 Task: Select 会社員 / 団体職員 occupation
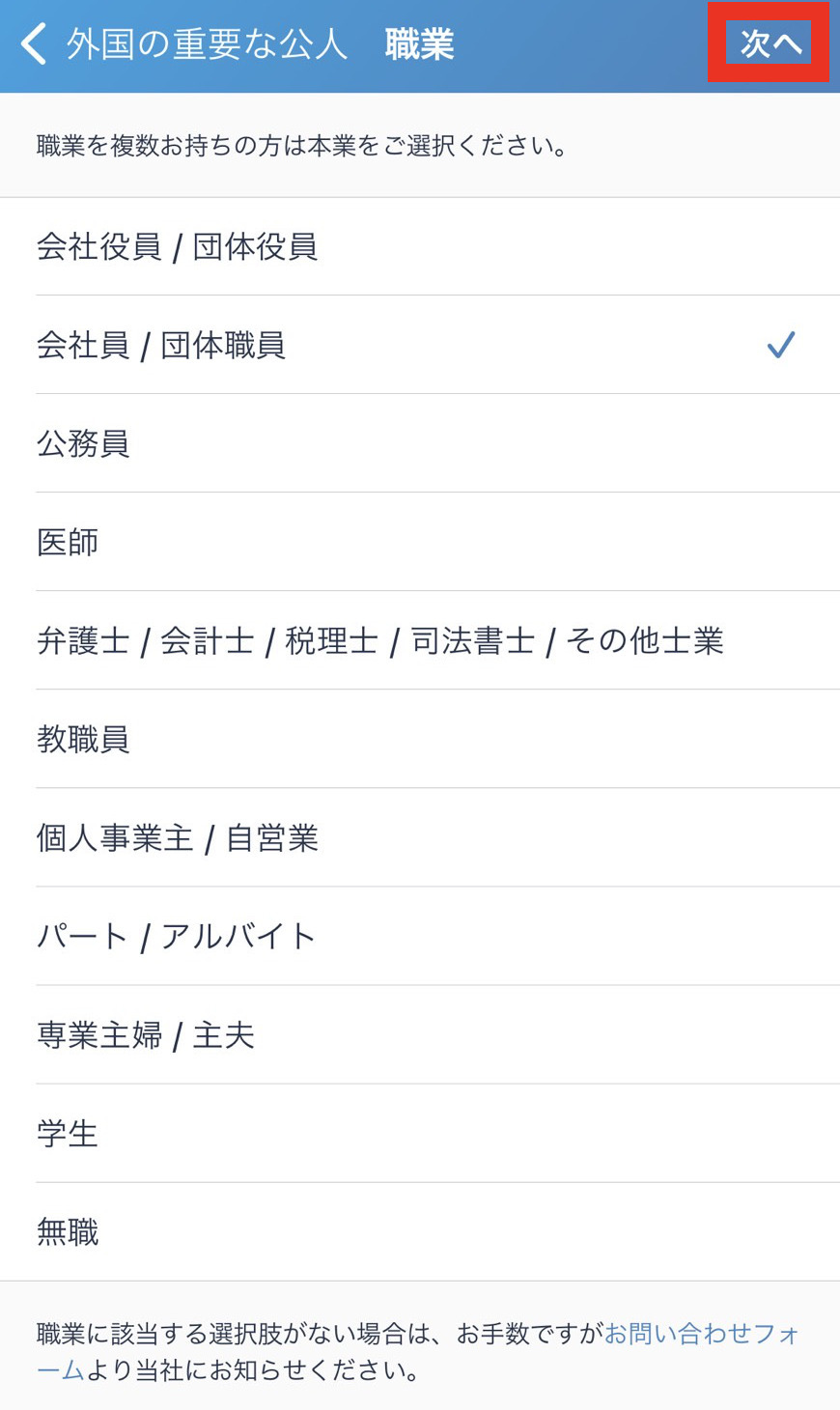420,345
